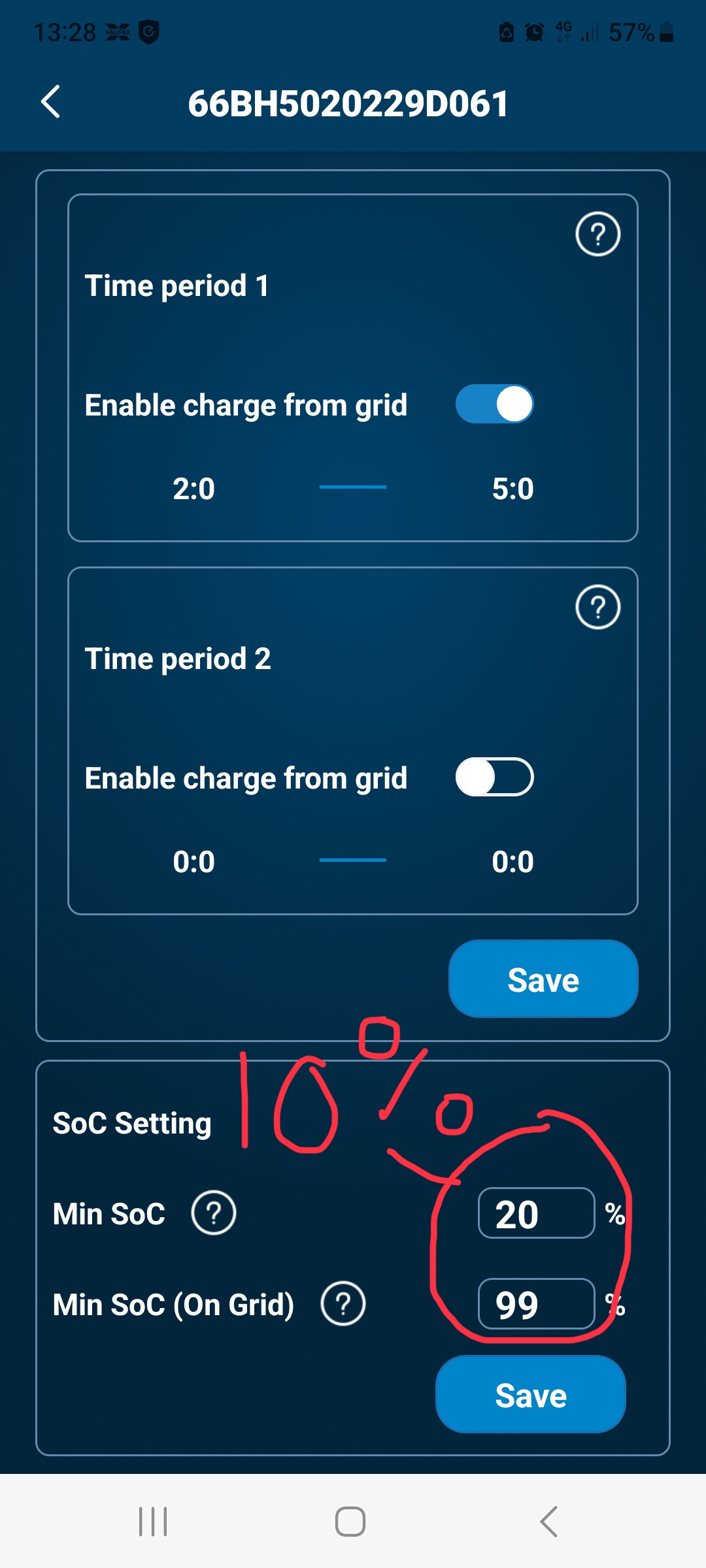Open help for Time period 1
Image resolution: width=706 pixels, height=1568 pixels.
[x=597, y=234]
